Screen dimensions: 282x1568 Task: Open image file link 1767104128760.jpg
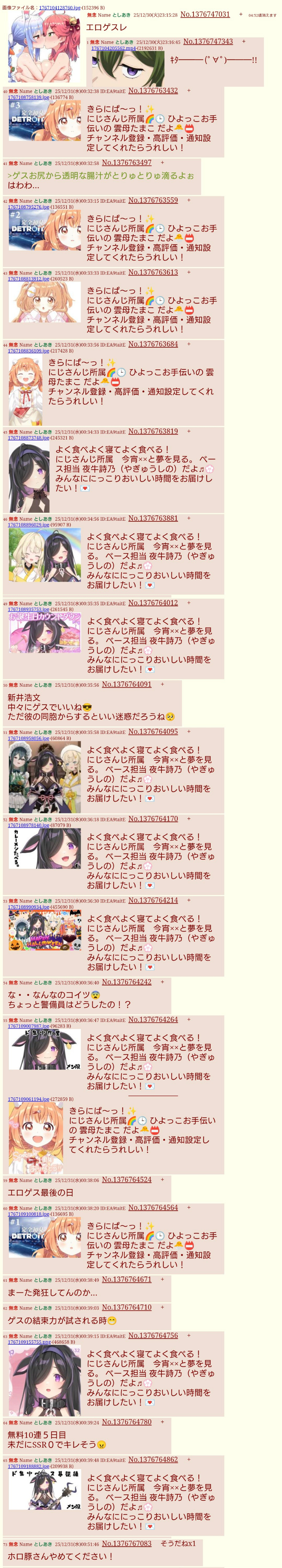(60, 8)
